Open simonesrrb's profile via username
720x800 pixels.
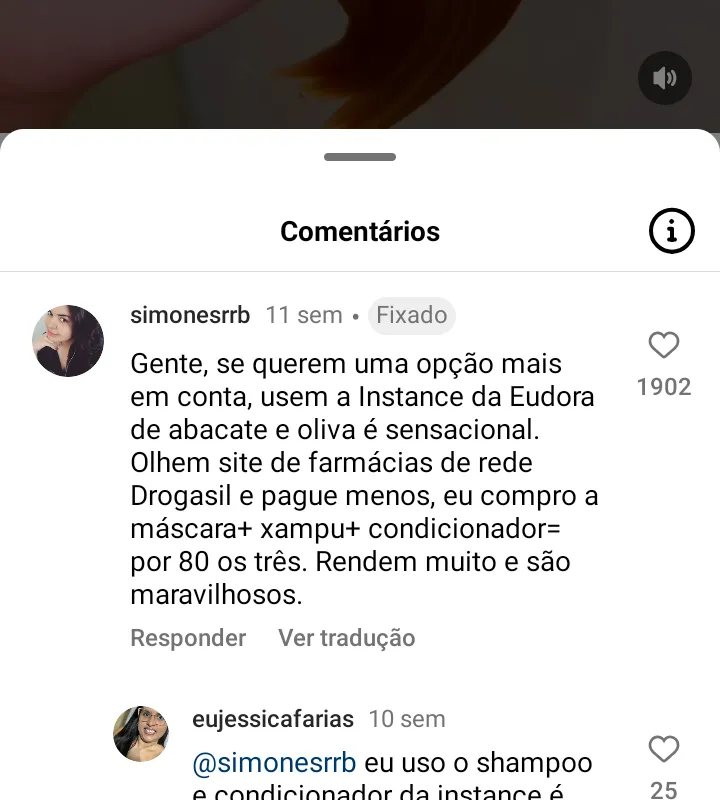[x=190, y=315]
